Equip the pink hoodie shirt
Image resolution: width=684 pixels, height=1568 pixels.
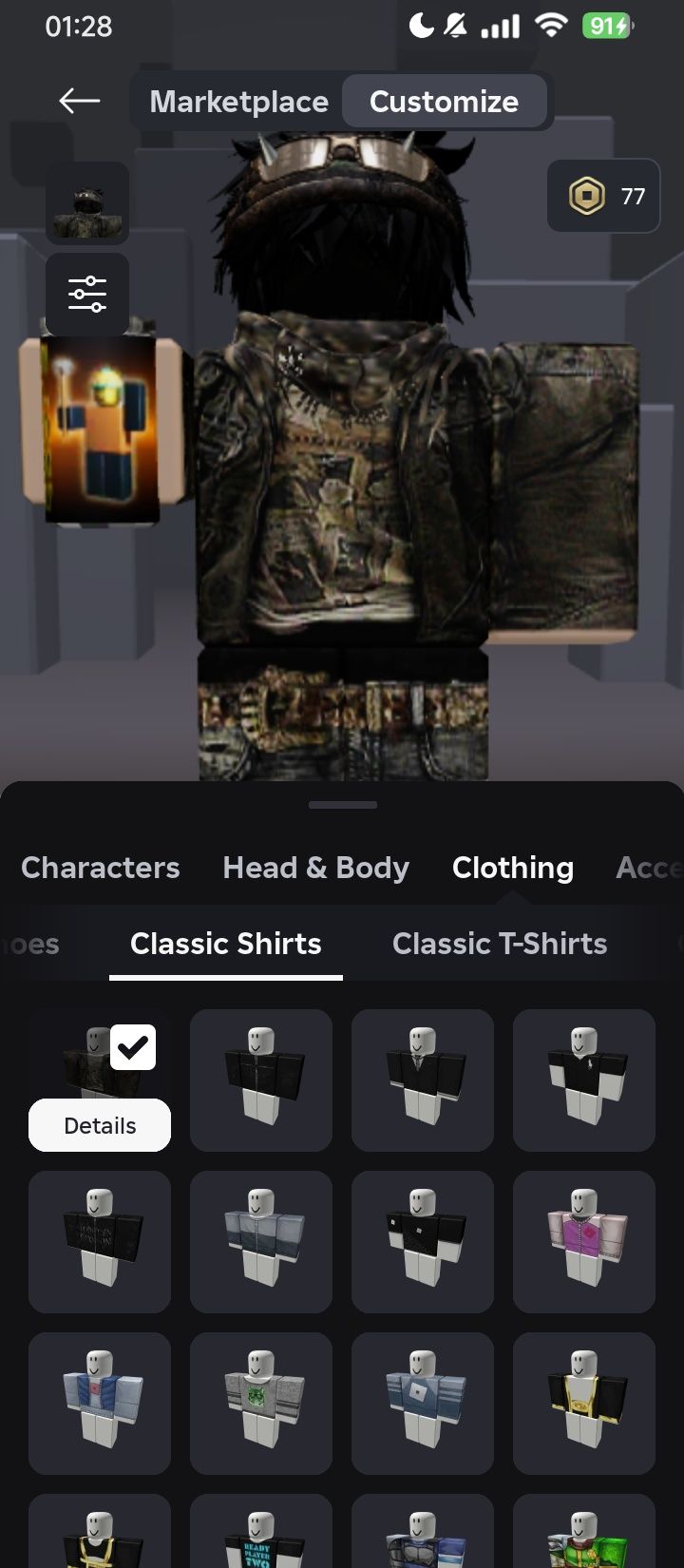coord(584,1242)
